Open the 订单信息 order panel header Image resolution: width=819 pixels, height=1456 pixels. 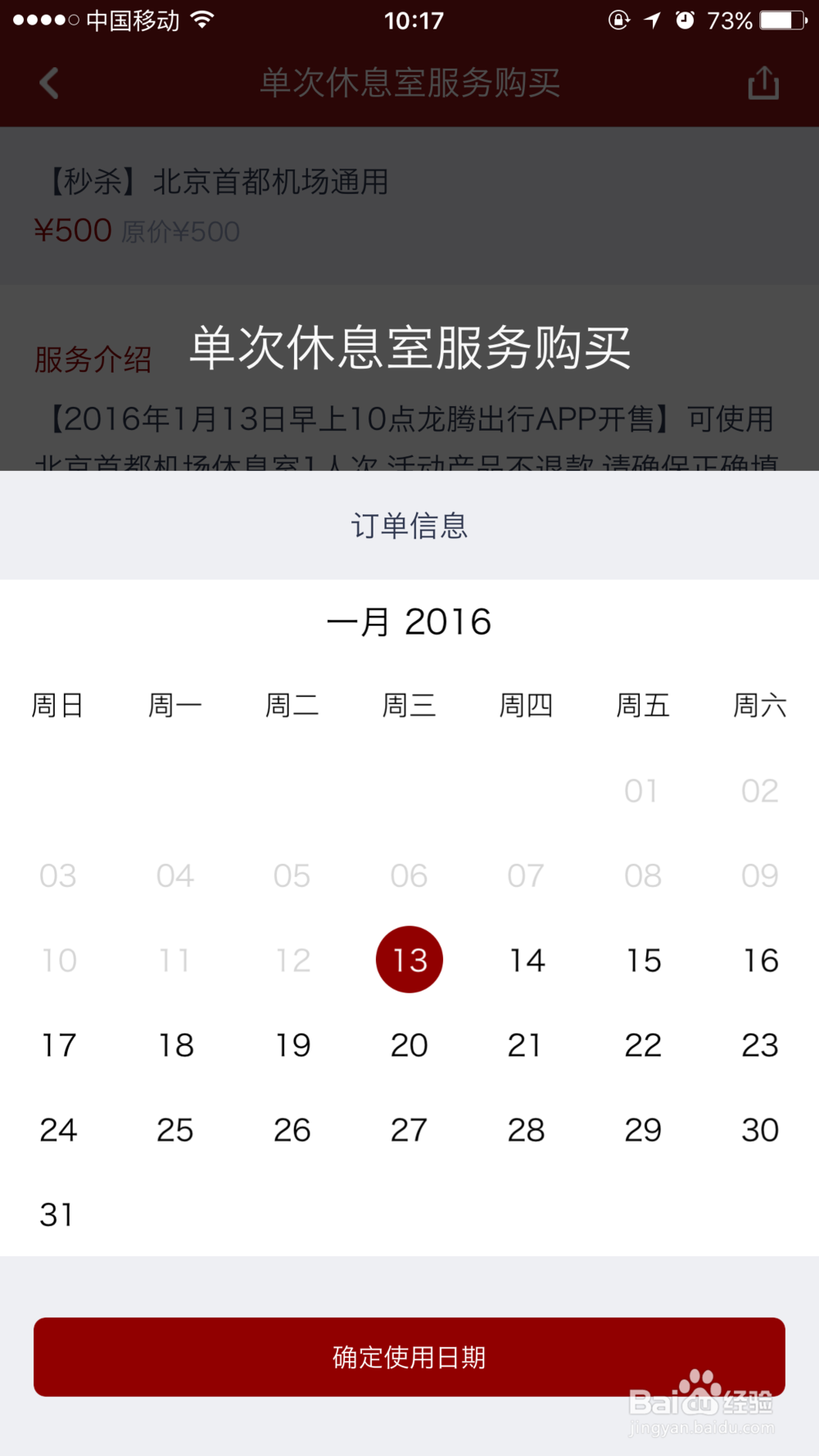pos(409,526)
